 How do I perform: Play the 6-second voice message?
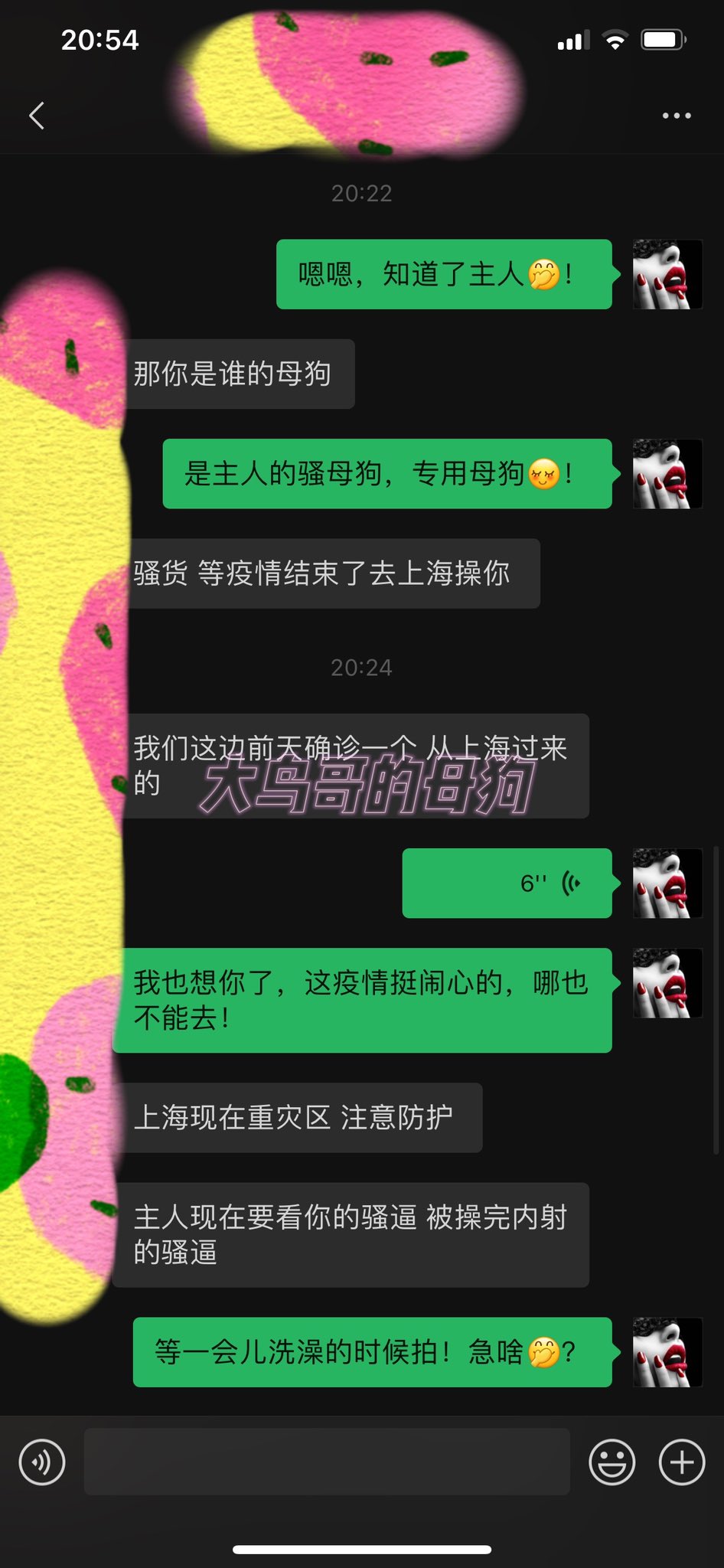pos(507,883)
